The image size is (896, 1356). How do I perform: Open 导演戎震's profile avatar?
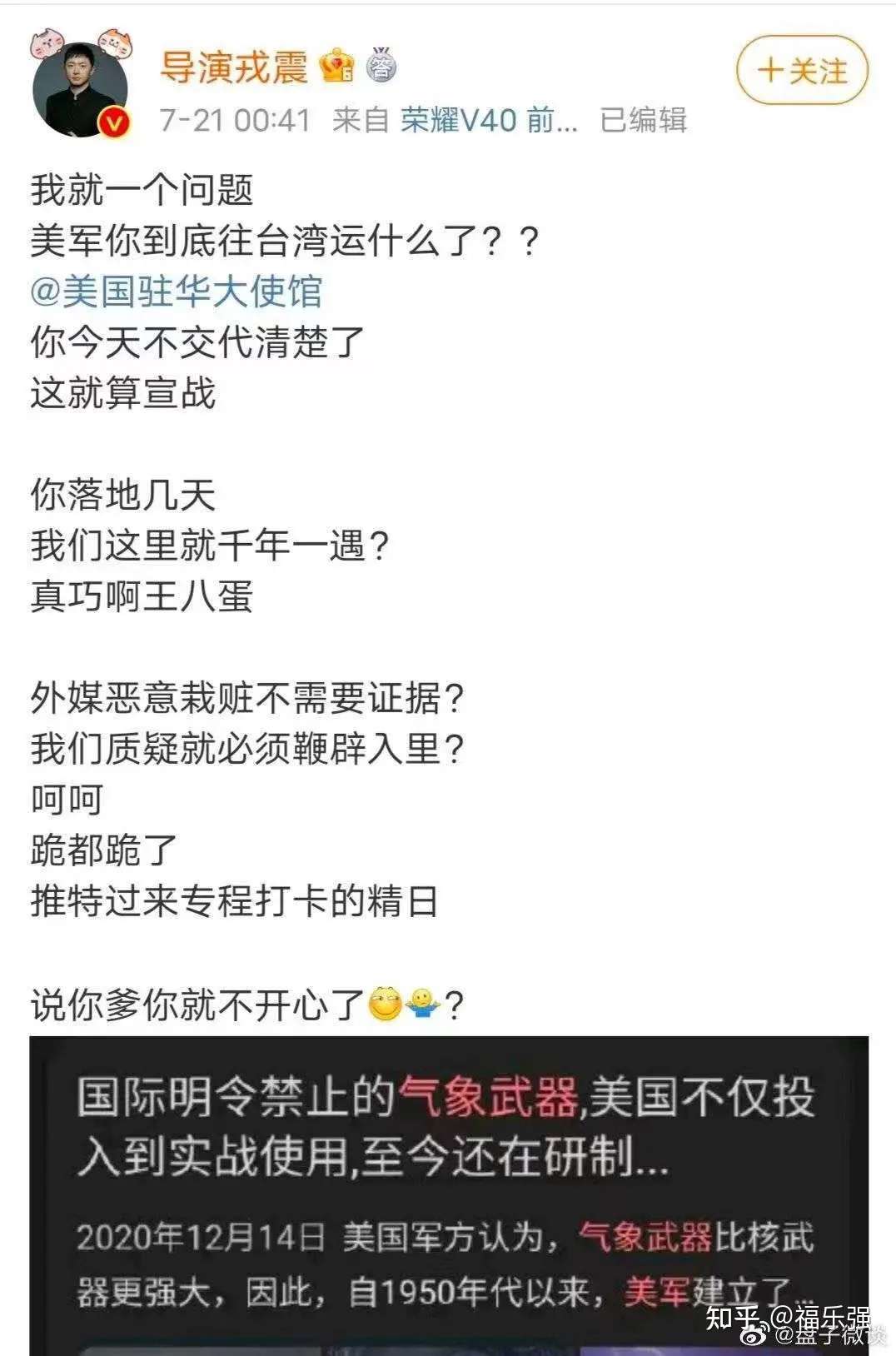tap(80, 88)
